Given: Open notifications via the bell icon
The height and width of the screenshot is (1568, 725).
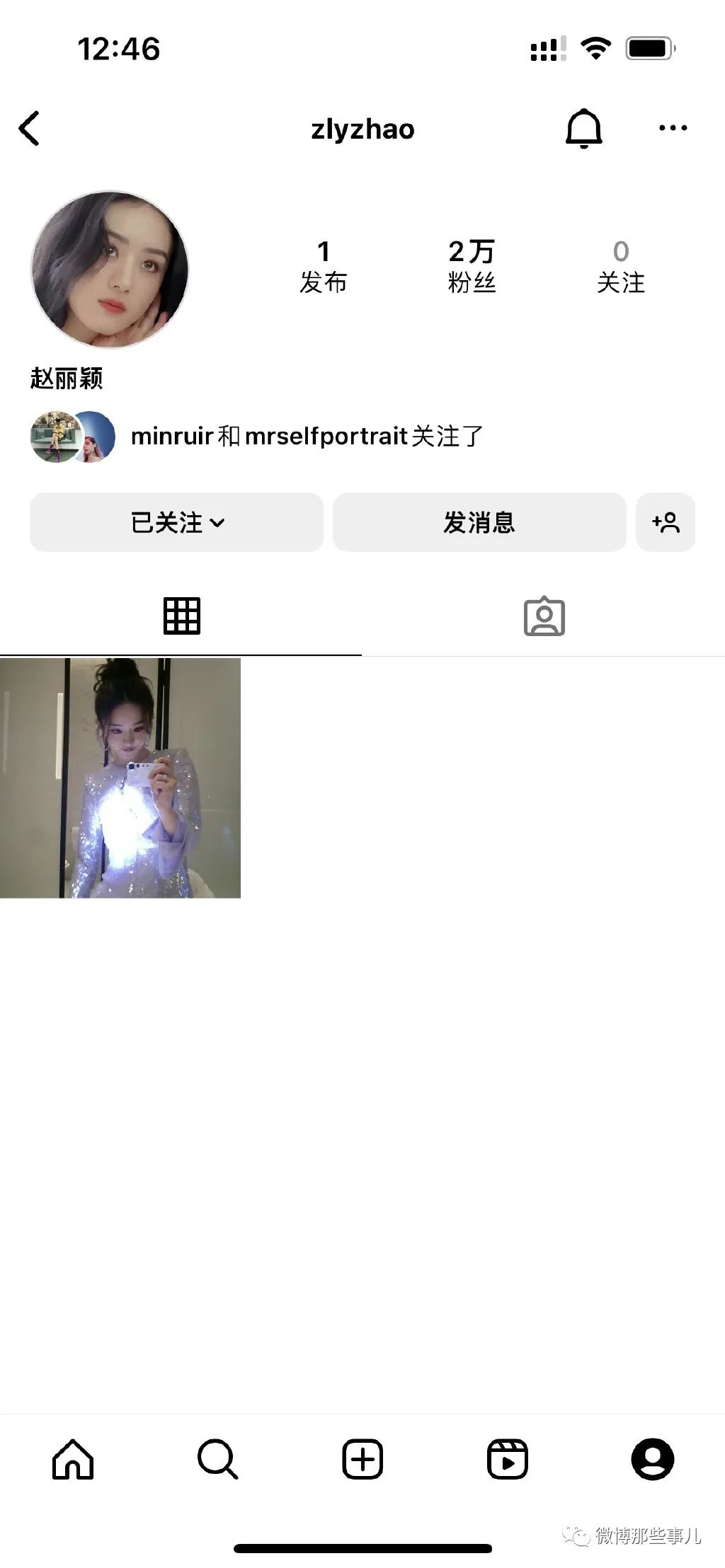Looking at the screenshot, I should pos(585,128).
